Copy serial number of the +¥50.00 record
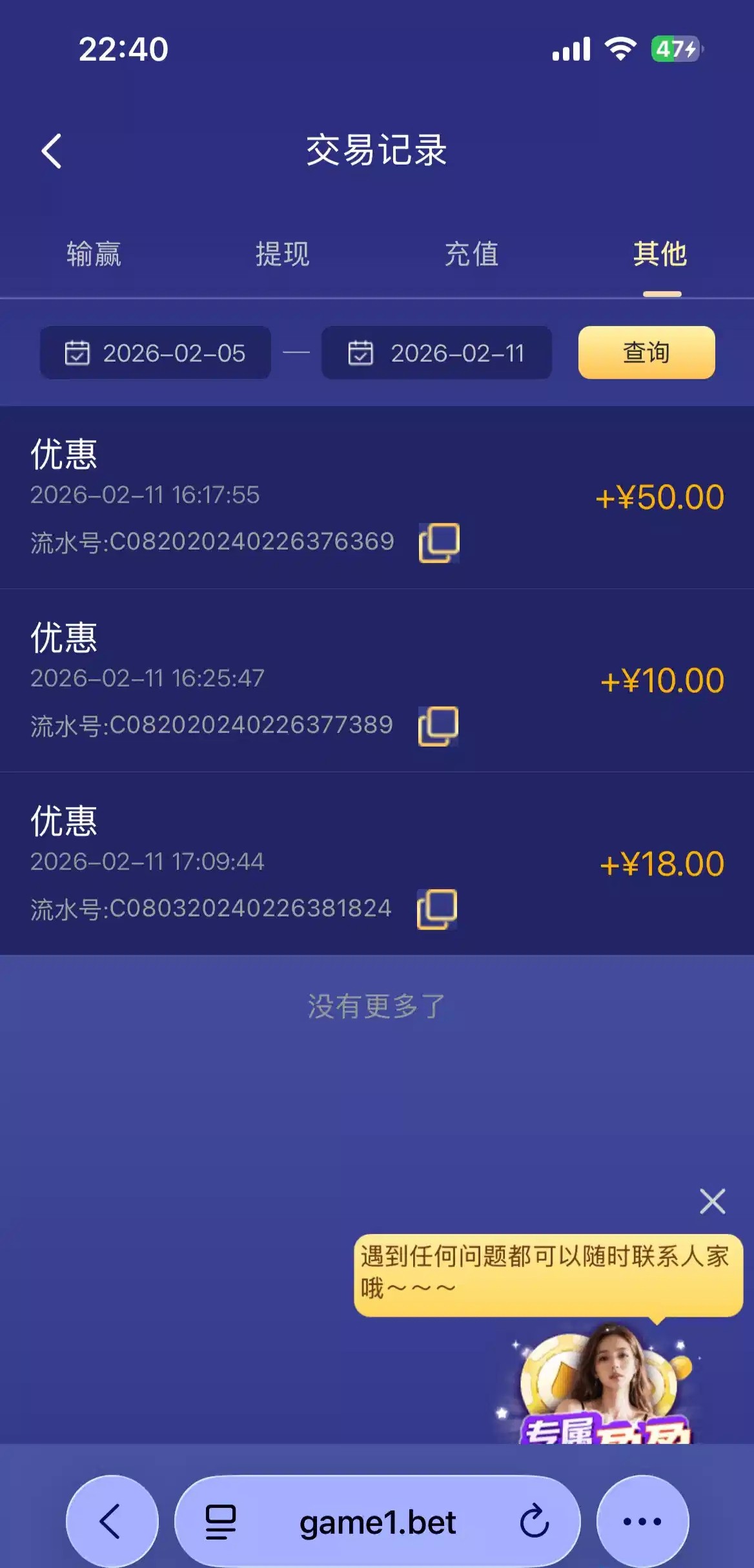754x1568 pixels. tap(439, 542)
